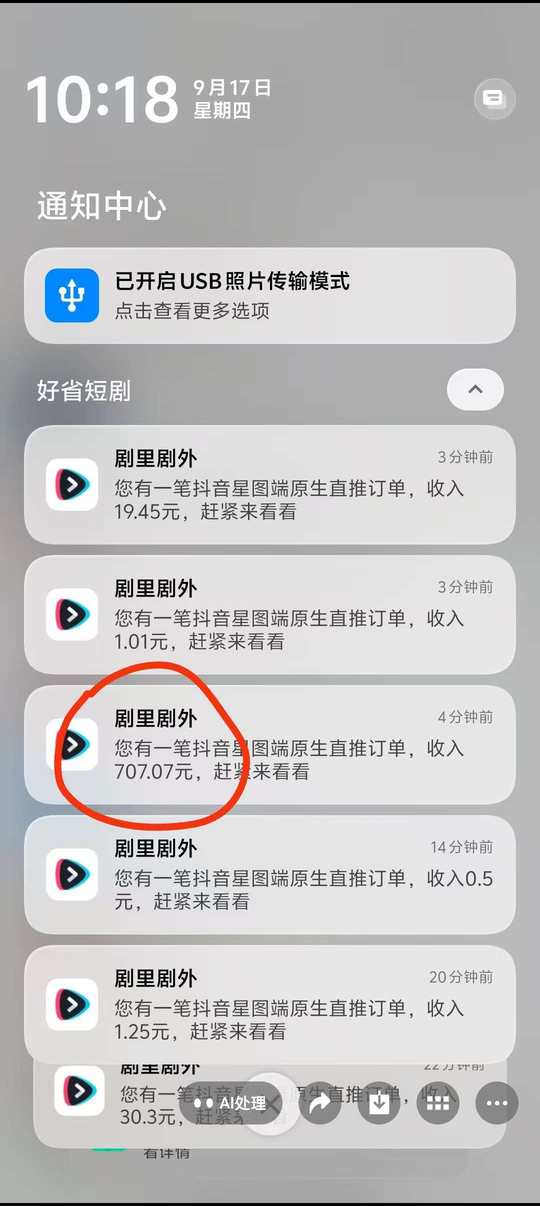This screenshot has width=540, height=1206.
Task: Open the AI处理 option
Action: pyautogui.click(x=230, y=1103)
